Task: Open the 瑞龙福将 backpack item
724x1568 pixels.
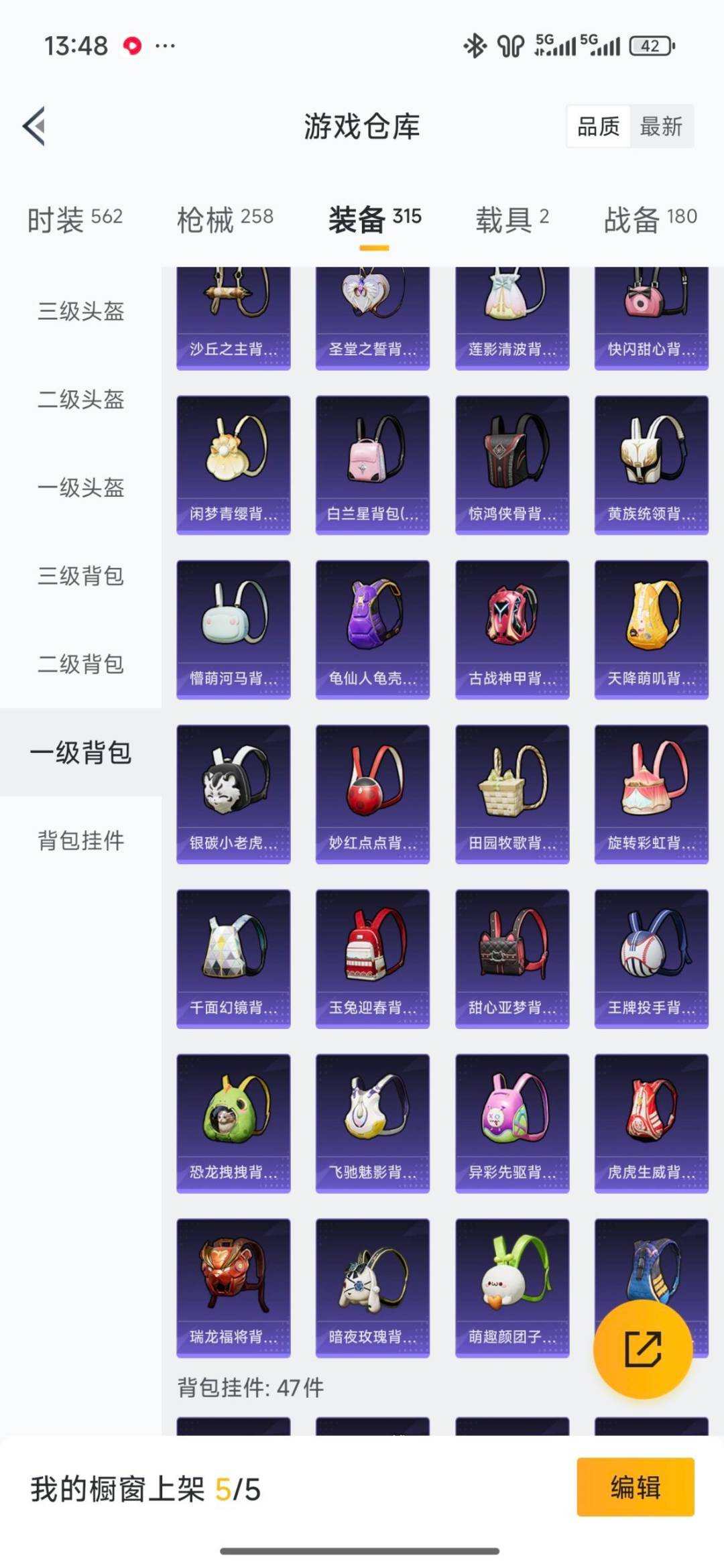Action: point(233,1284)
